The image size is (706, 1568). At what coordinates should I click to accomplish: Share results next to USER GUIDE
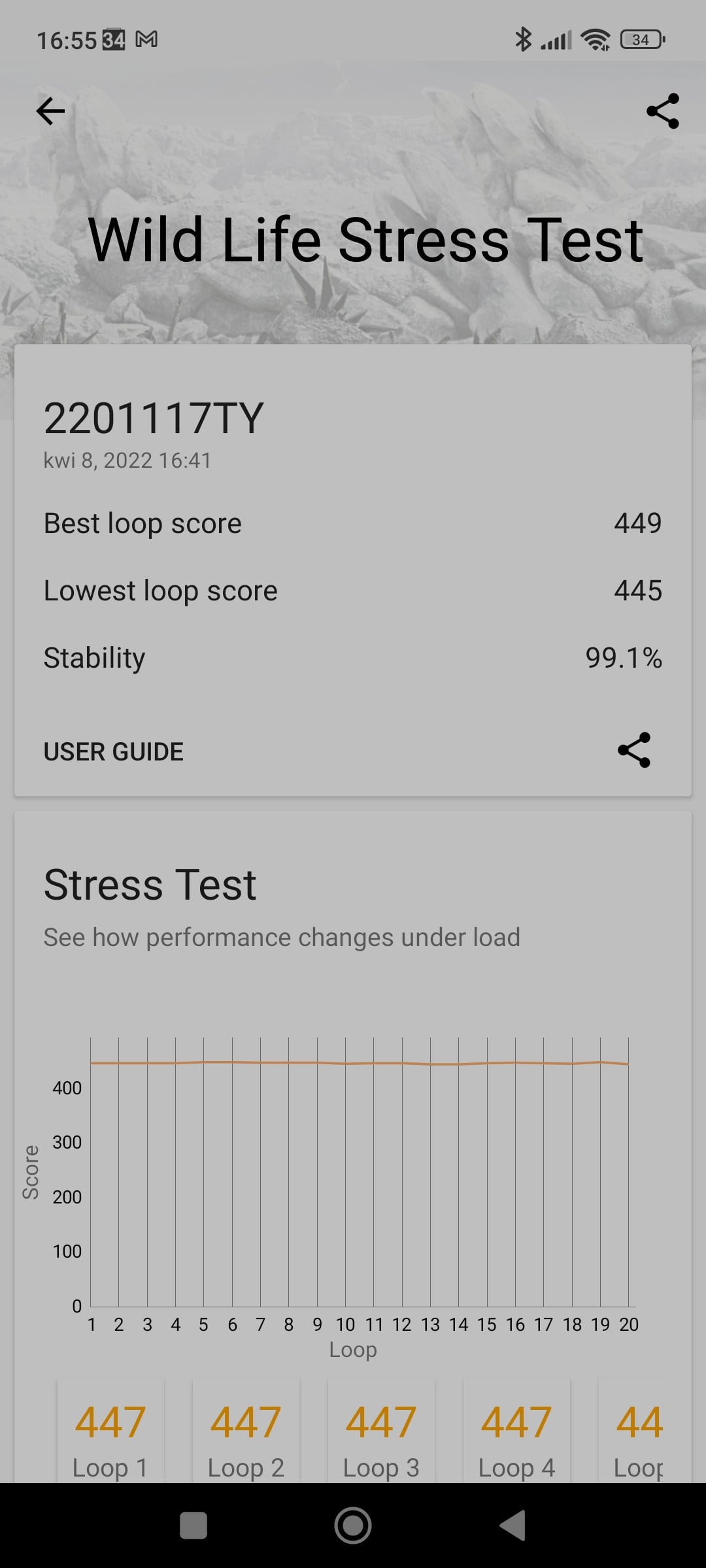coord(634,750)
